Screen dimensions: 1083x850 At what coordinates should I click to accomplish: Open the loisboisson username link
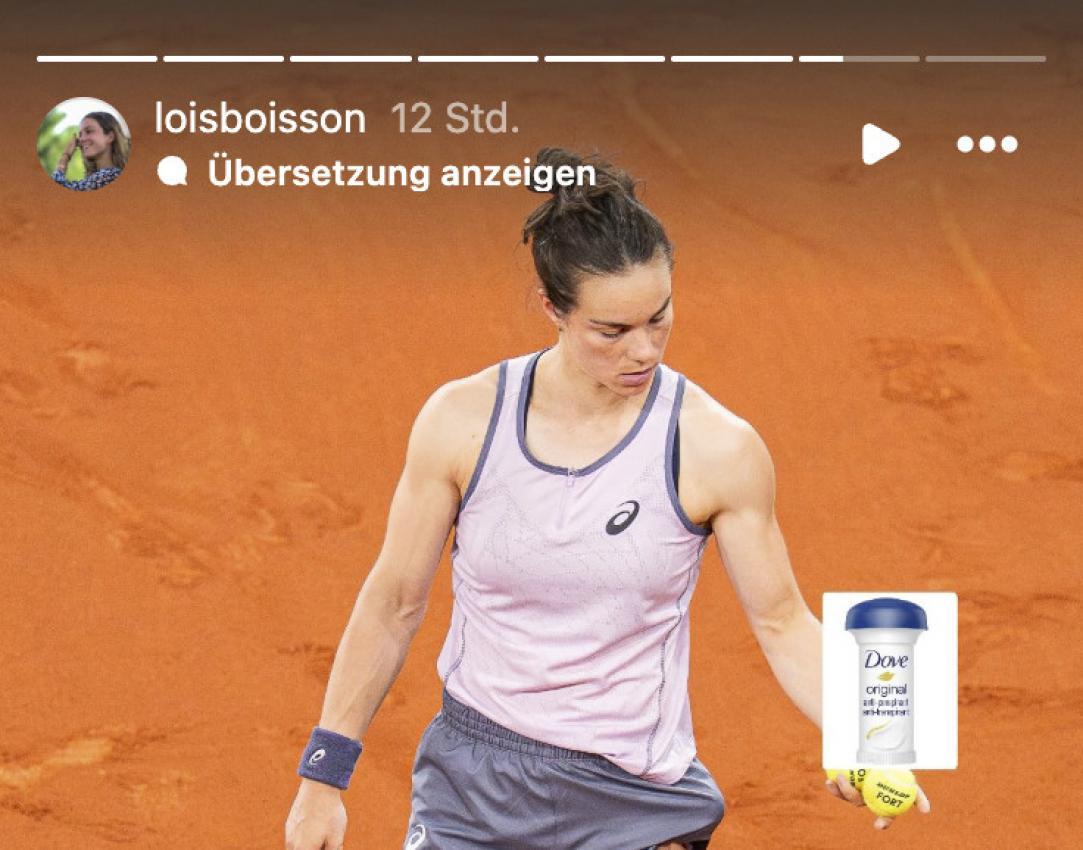(x=260, y=119)
